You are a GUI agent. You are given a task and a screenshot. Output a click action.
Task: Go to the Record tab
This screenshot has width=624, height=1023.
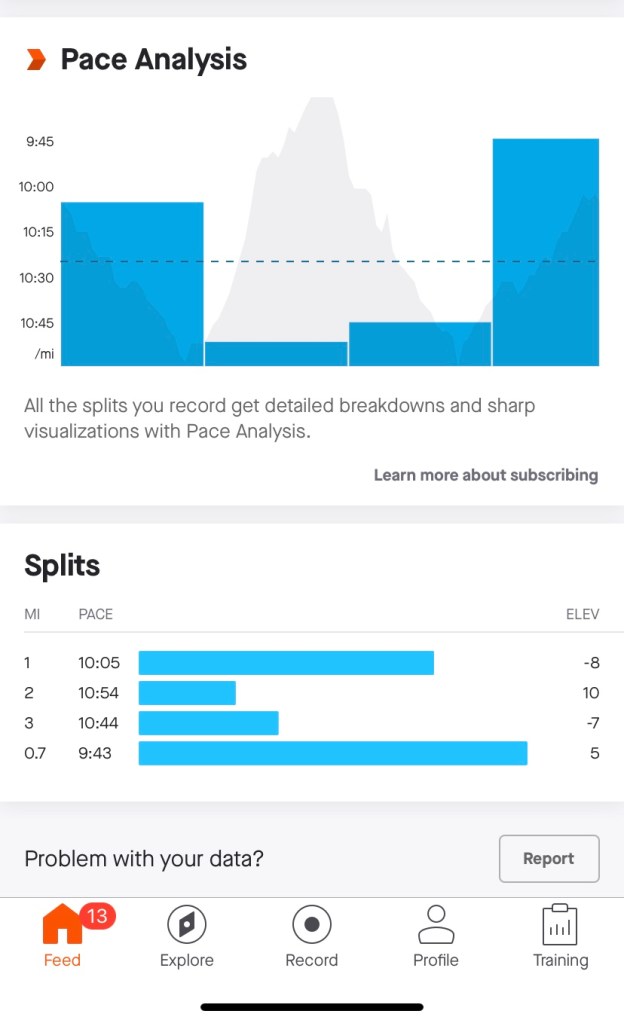311,937
